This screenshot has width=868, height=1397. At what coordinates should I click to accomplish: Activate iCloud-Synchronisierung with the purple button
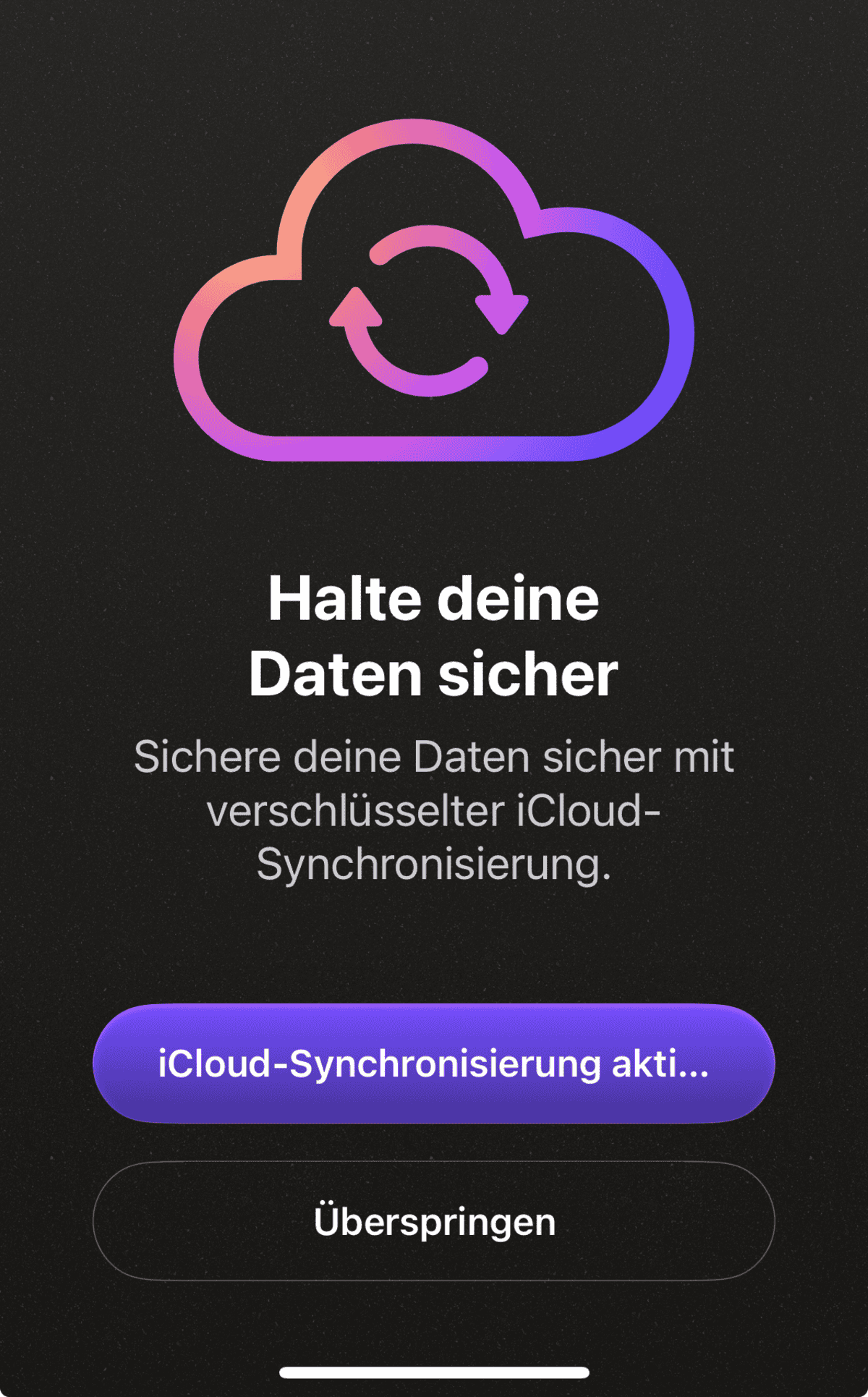pos(434,1063)
